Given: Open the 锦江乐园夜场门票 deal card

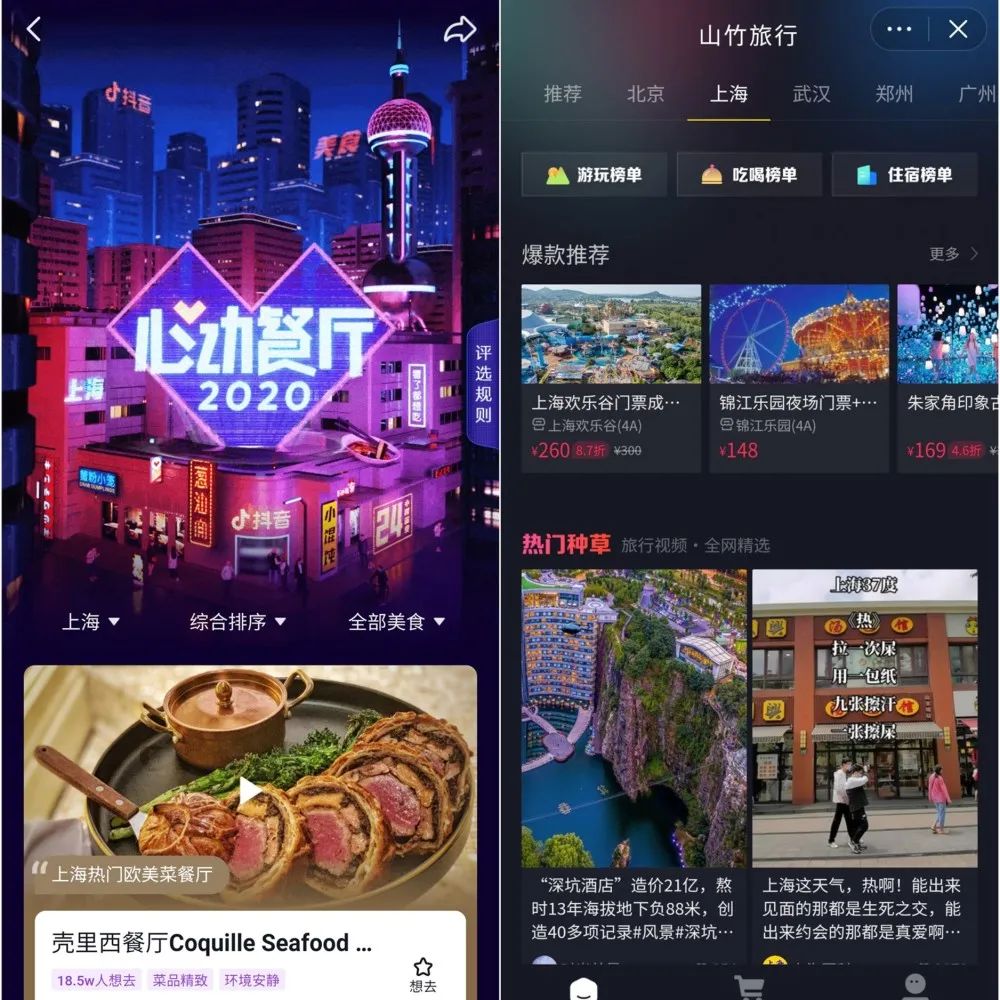Looking at the screenshot, I should click(799, 377).
